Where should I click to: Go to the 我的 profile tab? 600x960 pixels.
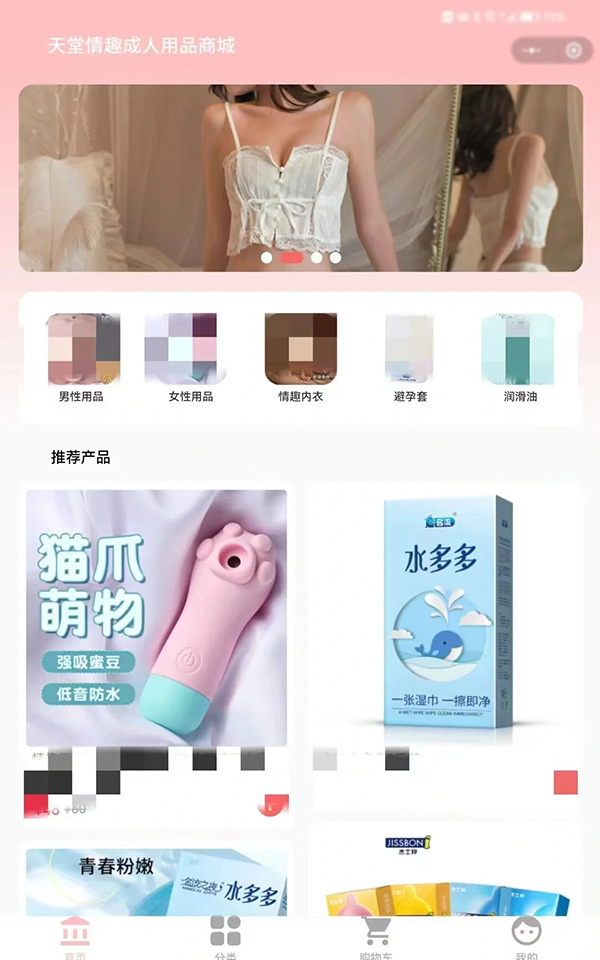(x=526, y=937)
